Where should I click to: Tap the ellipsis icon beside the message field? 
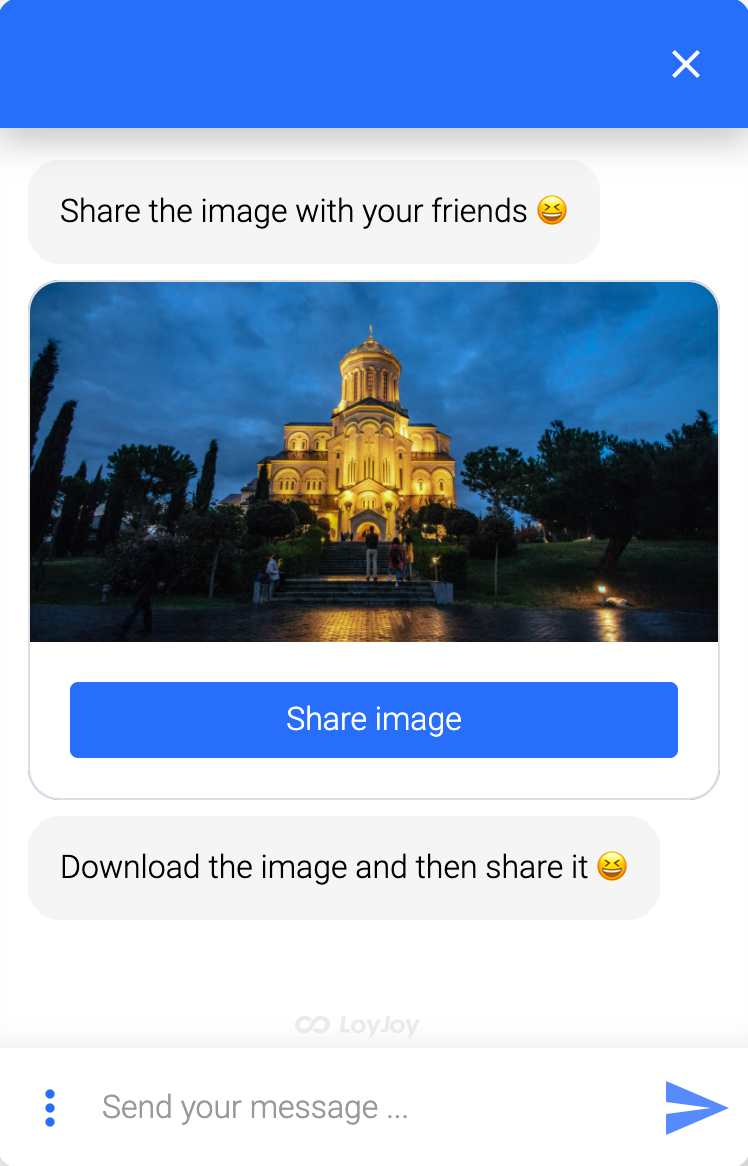coord(49,1107)
